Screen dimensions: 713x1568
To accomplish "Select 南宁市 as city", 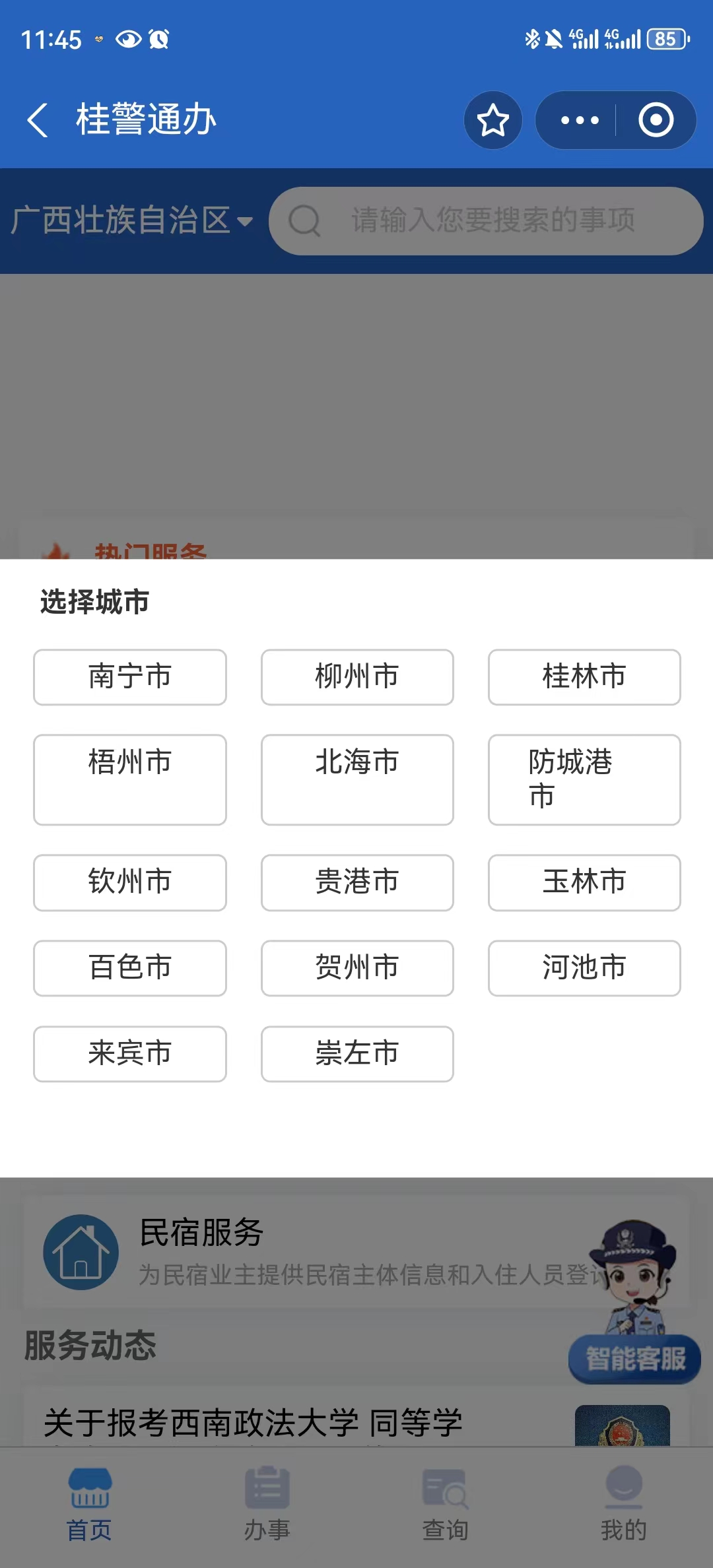I will coord(130,677).
